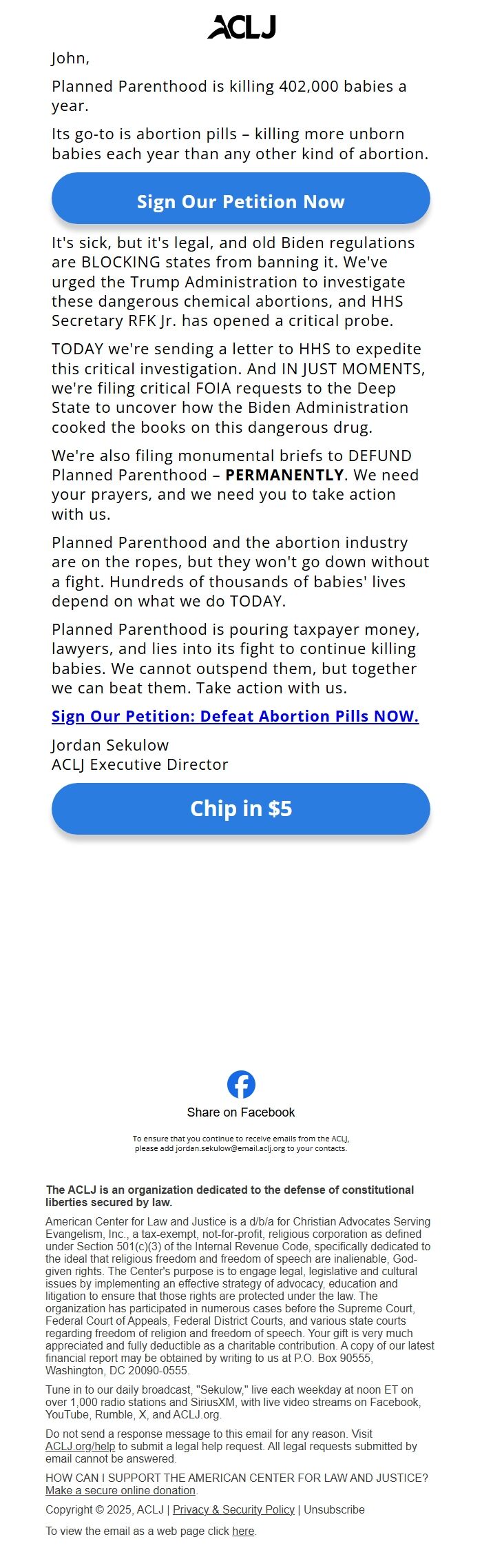Tap the Chip in $5 button
Viewport: 482px width, 1568px height.
[240, 808]
